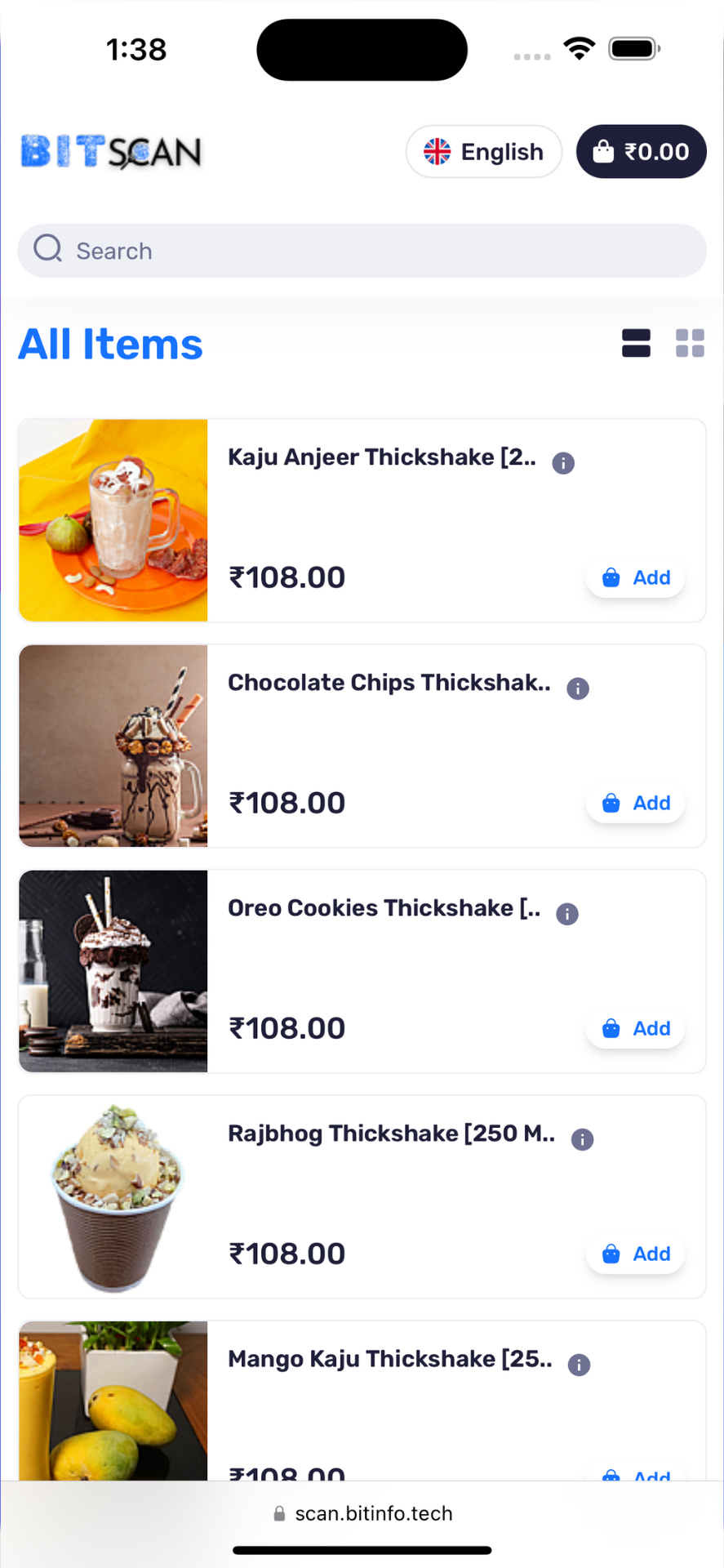Switch to grid view layout

coord(690,344)
